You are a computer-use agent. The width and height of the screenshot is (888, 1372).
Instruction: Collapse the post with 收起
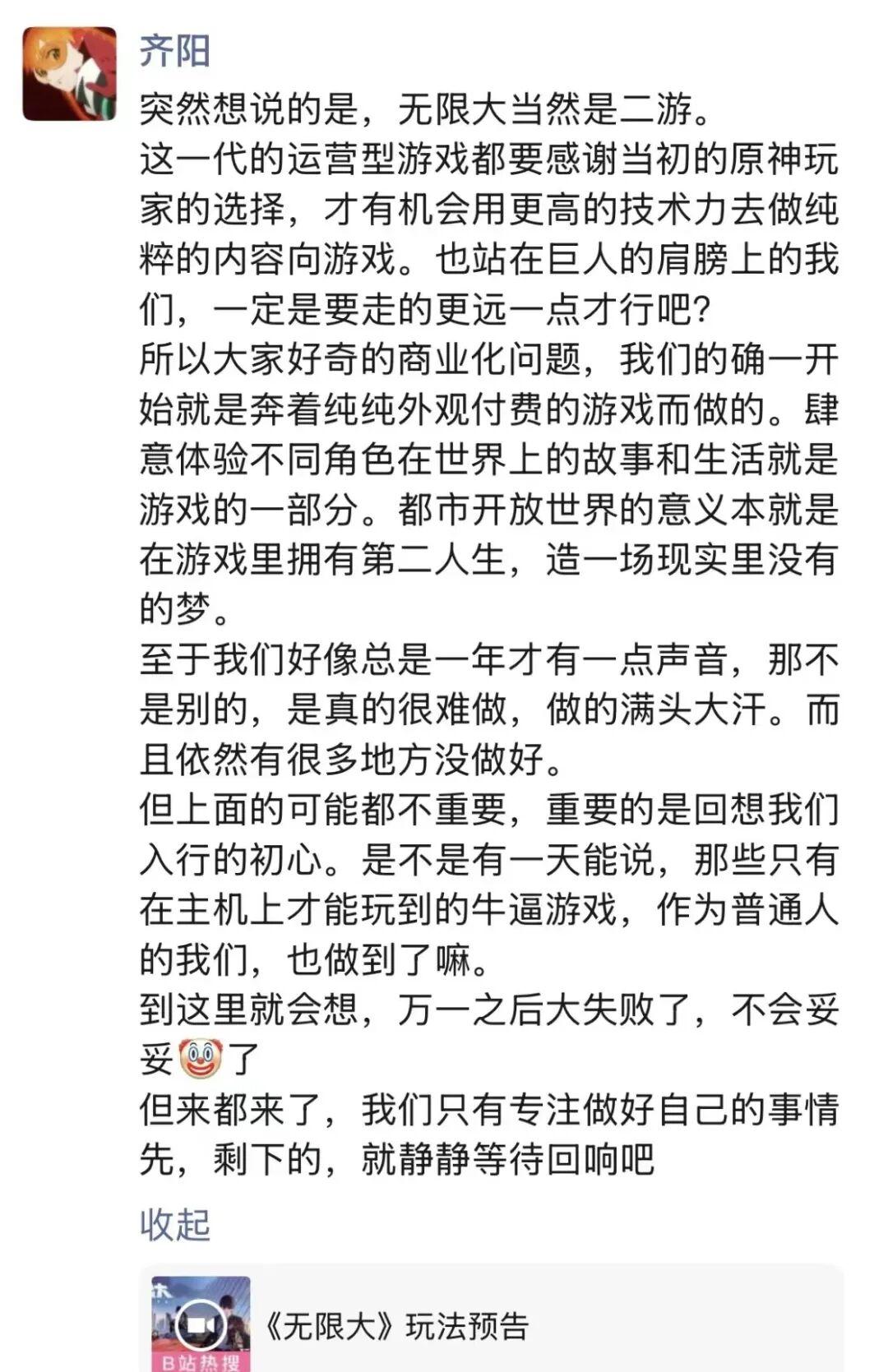174,1224
